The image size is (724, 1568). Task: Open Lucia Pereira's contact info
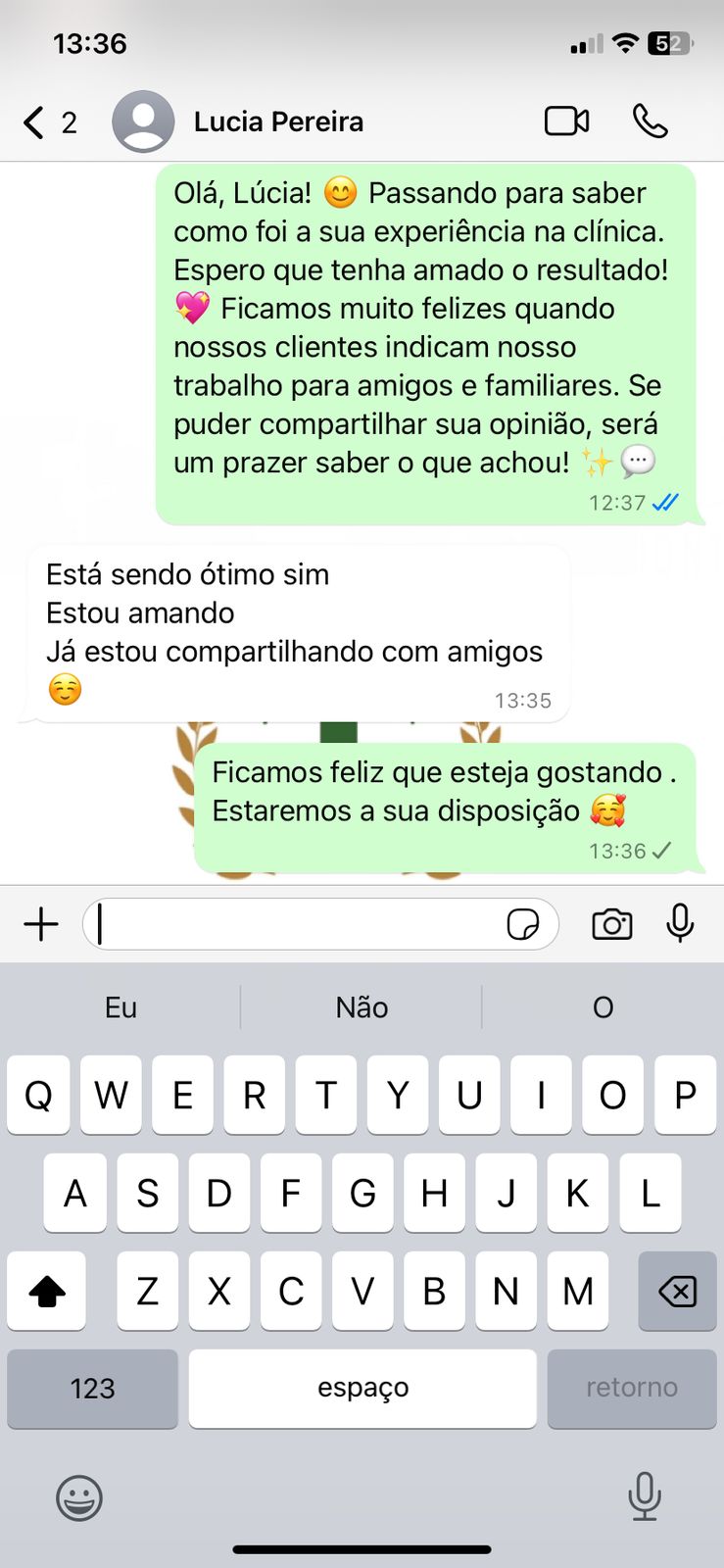click(x=278, y=122)
